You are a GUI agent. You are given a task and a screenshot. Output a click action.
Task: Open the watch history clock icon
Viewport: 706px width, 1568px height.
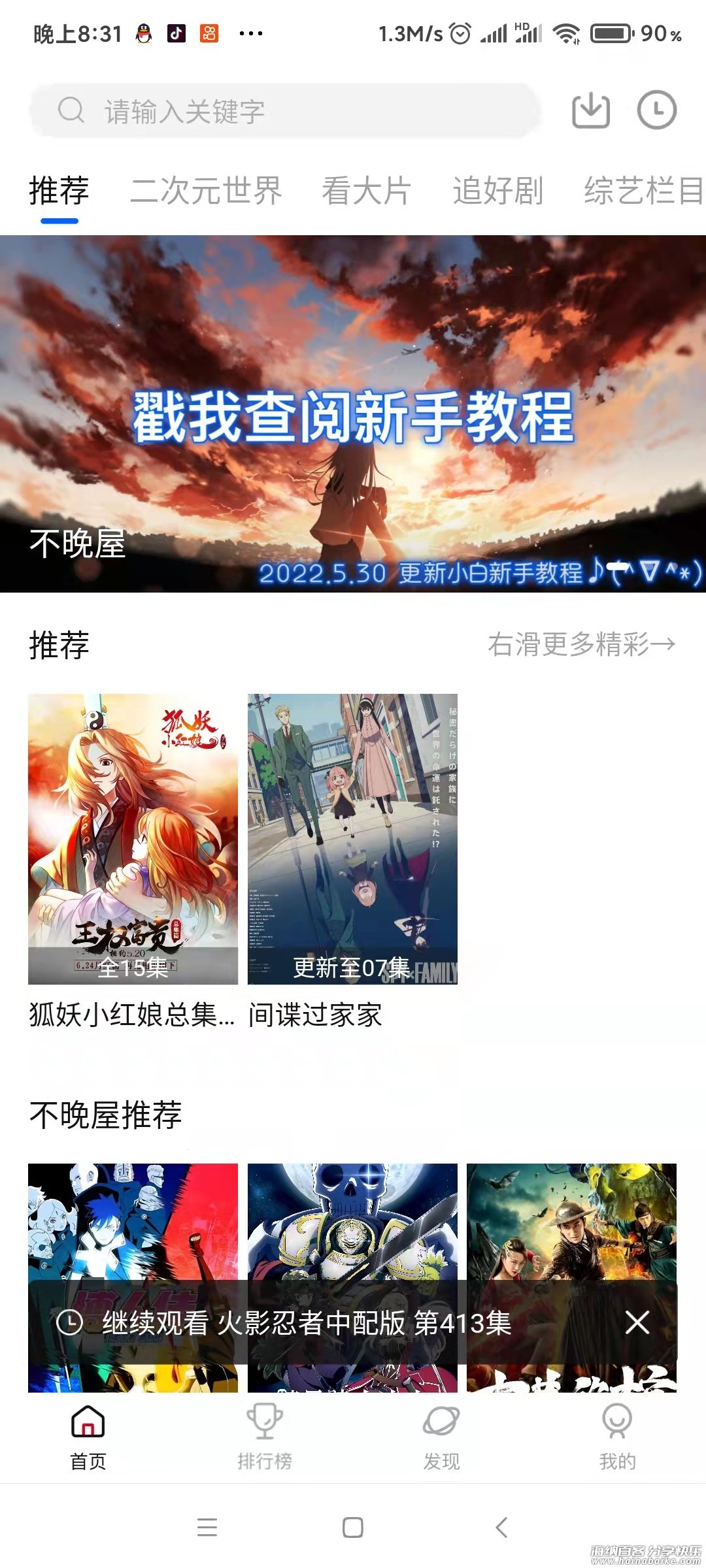click(656, 110)
